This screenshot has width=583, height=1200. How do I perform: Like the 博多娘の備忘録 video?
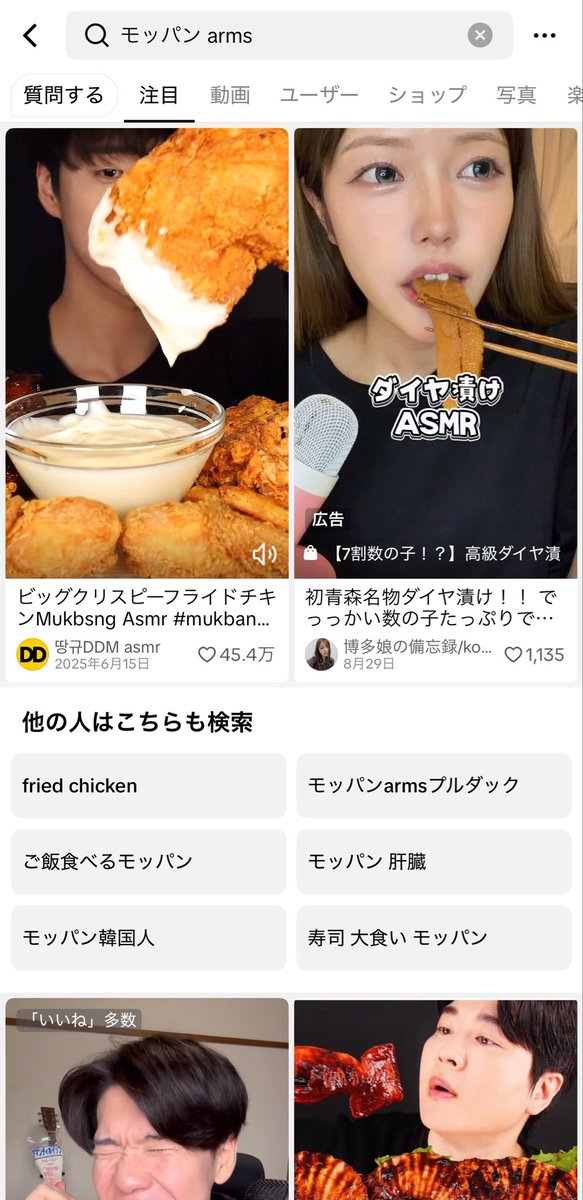click(533, 655)
